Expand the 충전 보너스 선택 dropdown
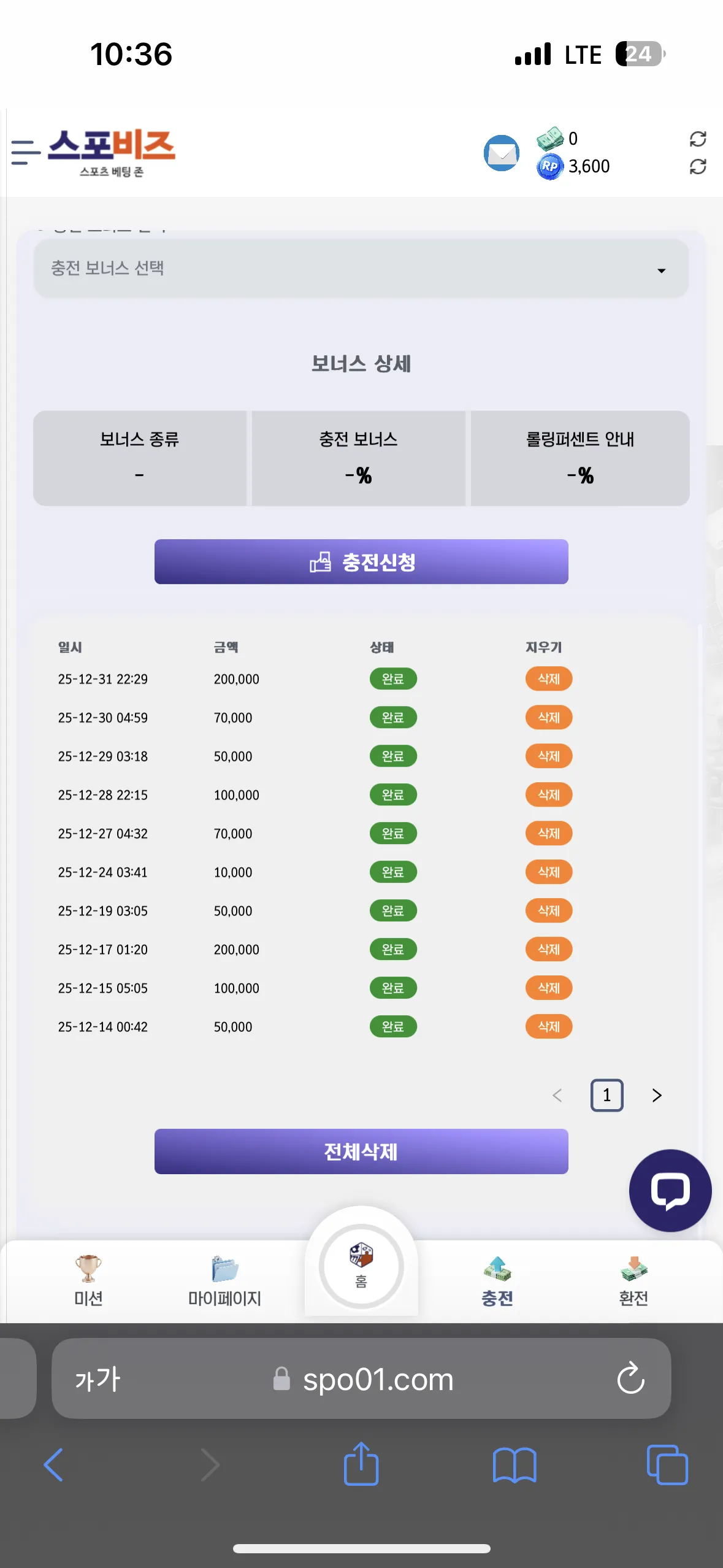723x1568 pixels. (361, 269)
